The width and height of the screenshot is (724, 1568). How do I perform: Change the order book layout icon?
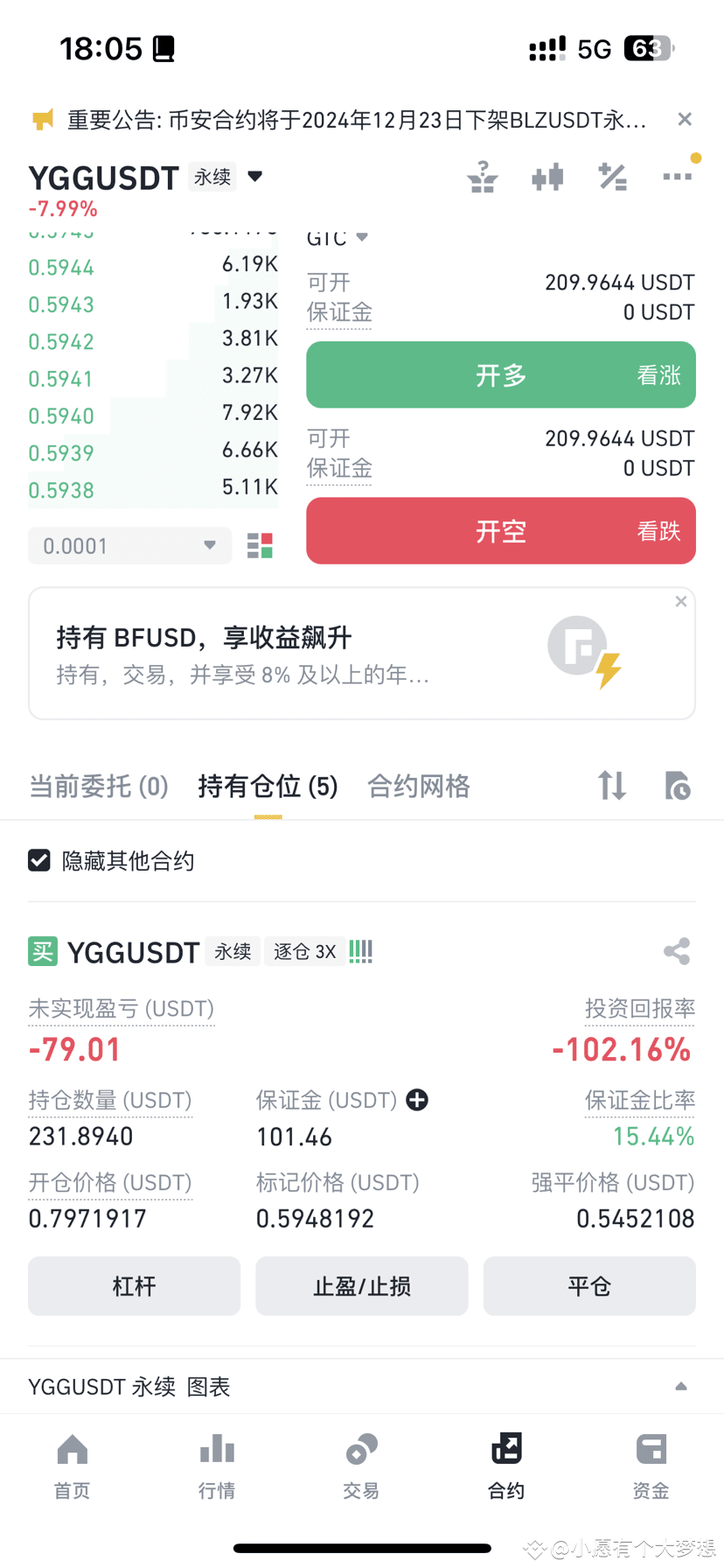[x=259, y=544]
